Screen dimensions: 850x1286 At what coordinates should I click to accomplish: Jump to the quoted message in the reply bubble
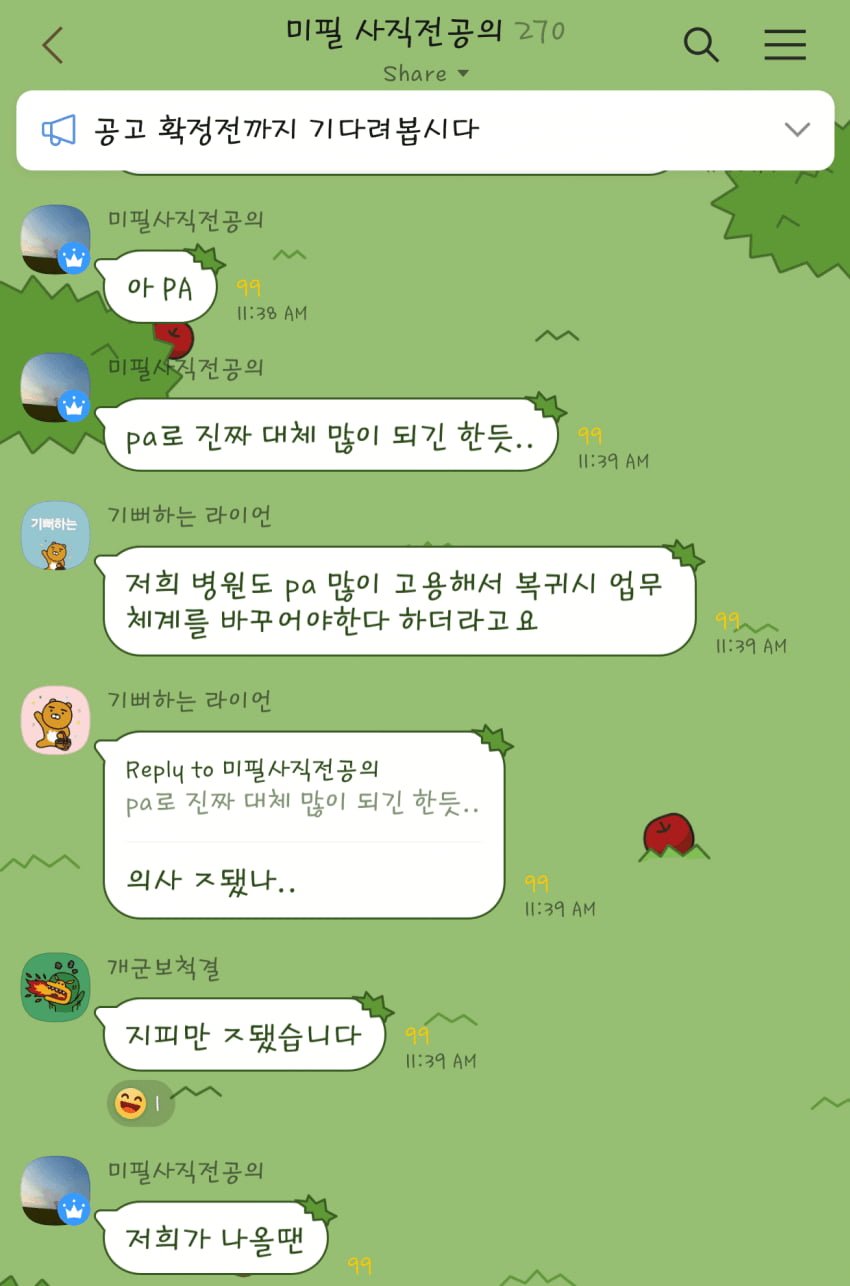coord(302,788)
